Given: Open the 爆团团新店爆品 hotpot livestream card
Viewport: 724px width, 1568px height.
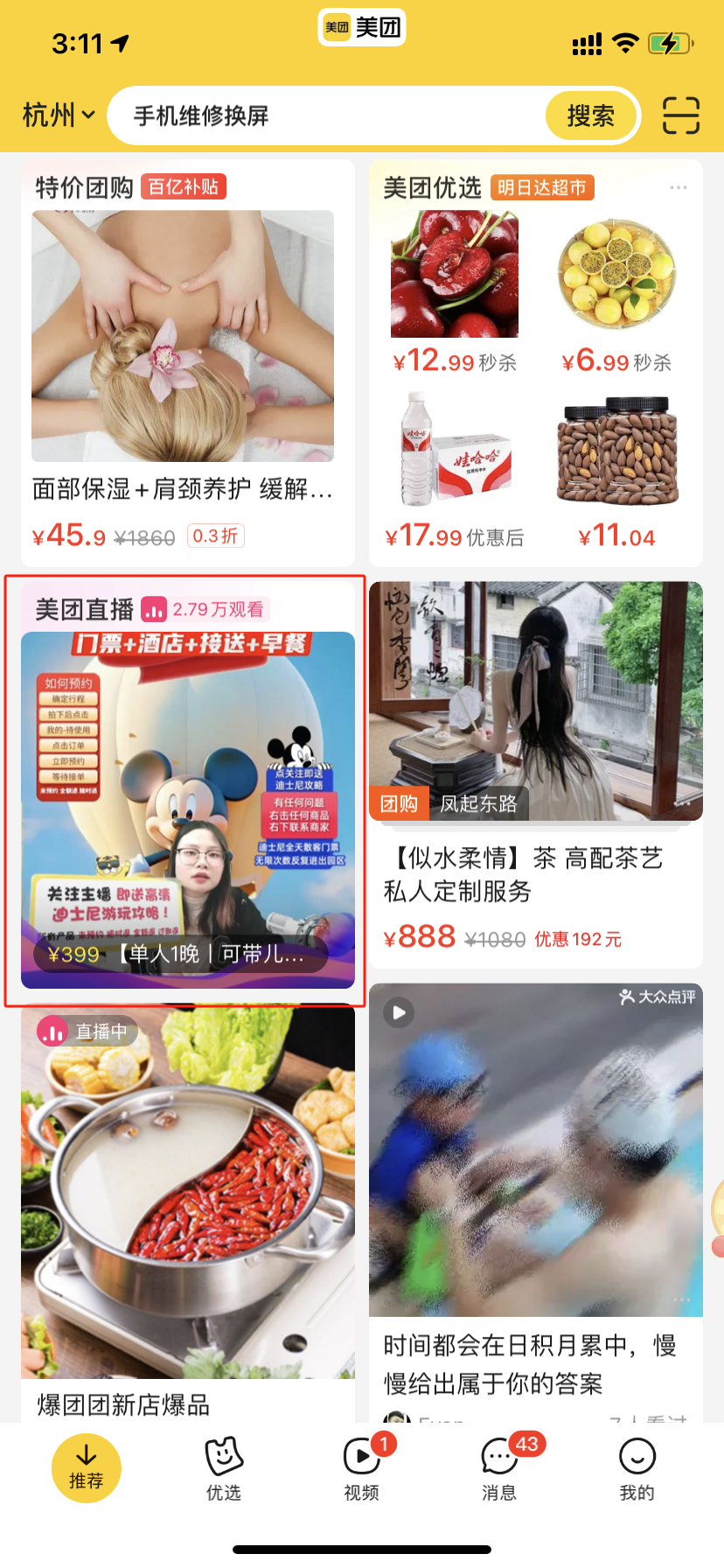Looking at the screenshot, I should [x=187, y=1207].
